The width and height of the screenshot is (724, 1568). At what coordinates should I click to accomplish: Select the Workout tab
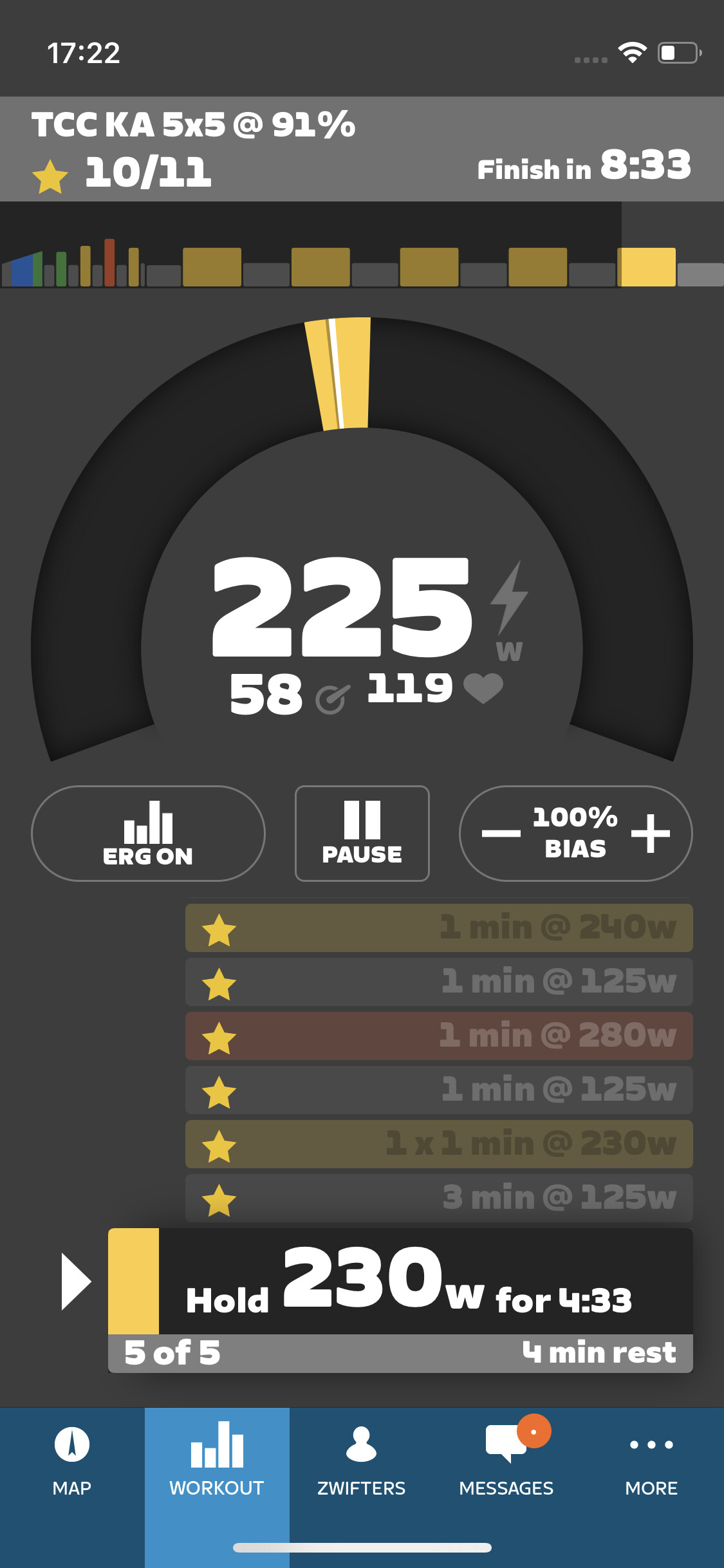click(217, 1462)
